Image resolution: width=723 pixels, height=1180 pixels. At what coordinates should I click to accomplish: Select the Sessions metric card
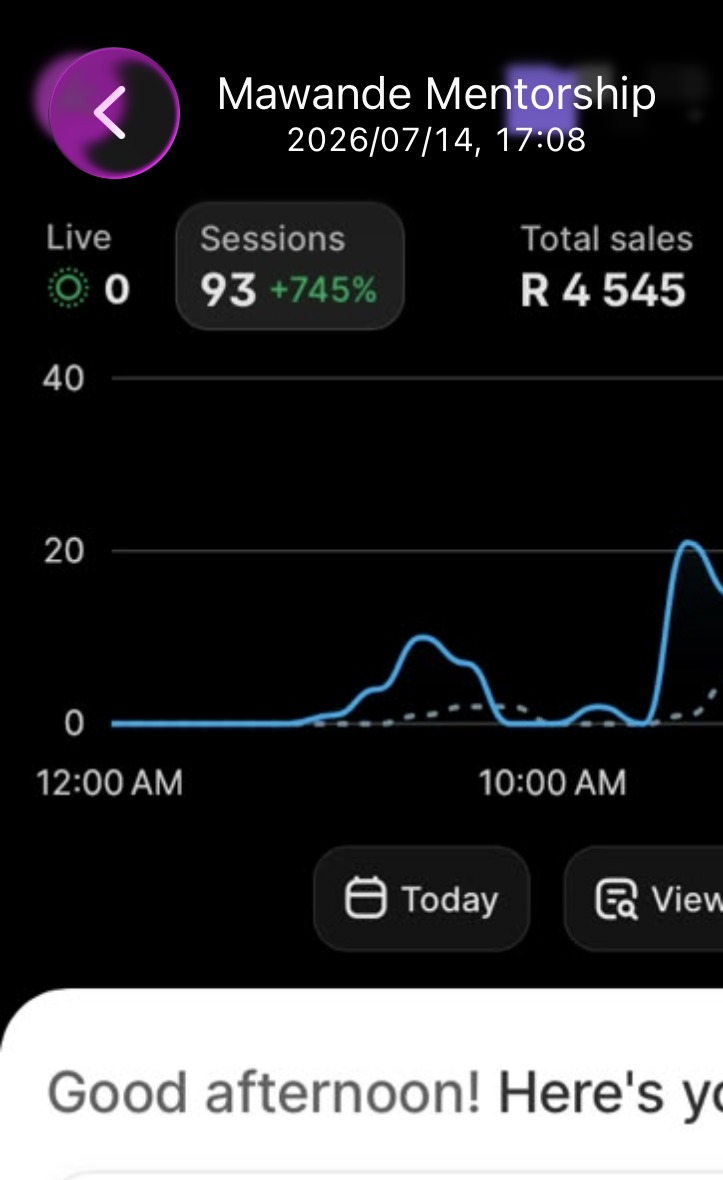(x=290, y=266)
